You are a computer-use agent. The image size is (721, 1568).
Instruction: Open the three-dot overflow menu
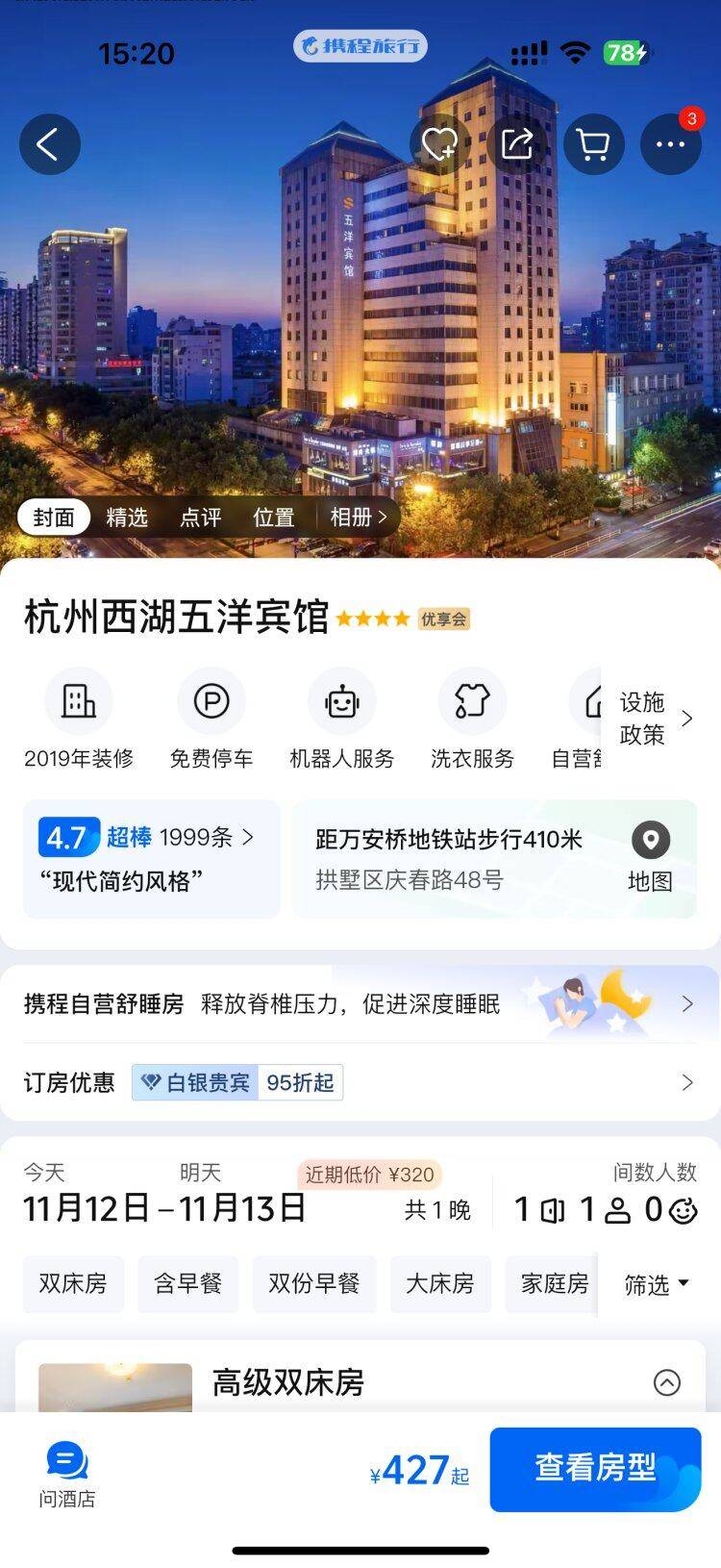670,144
